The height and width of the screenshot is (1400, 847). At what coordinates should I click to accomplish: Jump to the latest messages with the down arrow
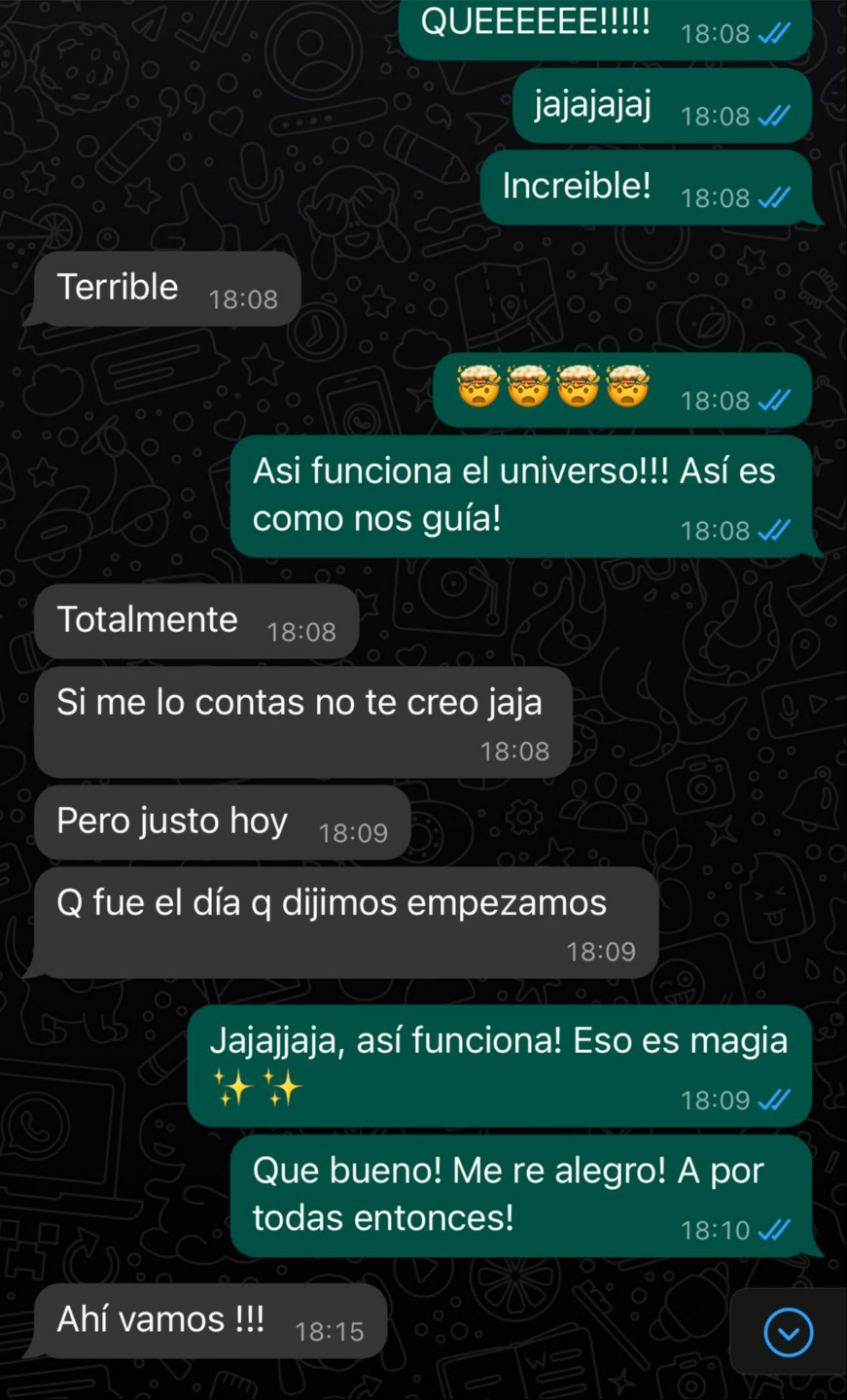pyautogui.click(x=788, y=1331)
